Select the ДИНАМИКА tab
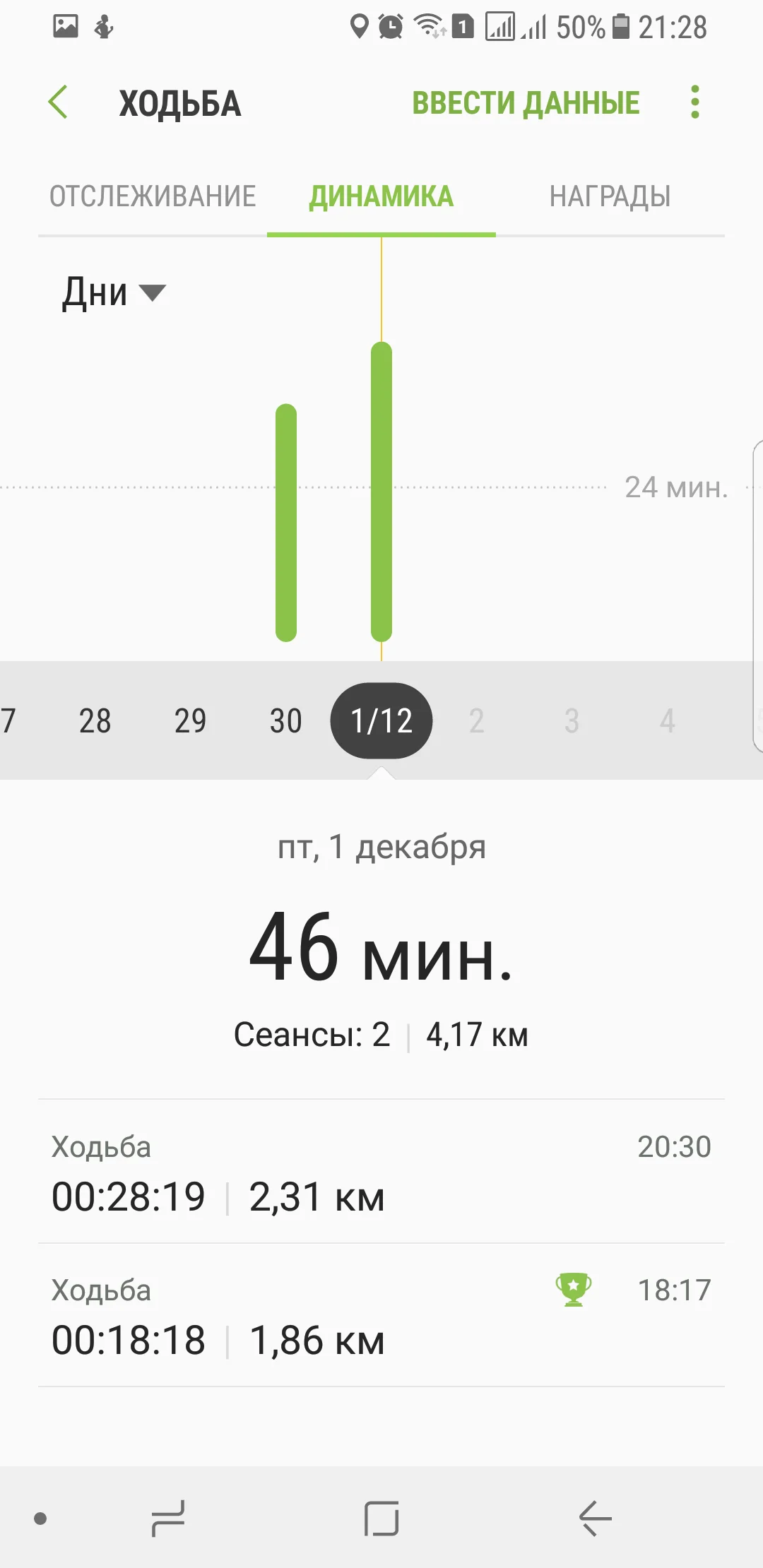Screen dimensions: 763x1568 [381, 196]
